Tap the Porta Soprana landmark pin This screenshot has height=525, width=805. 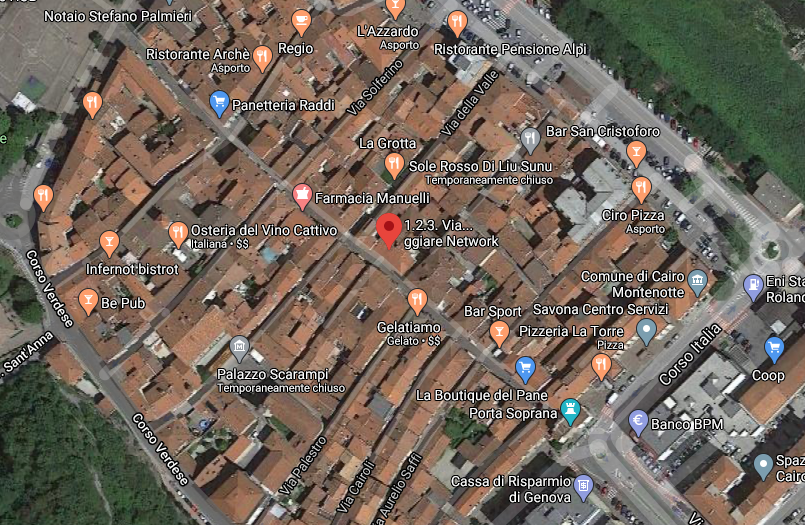pyautogui.click(x=571, y=410)
